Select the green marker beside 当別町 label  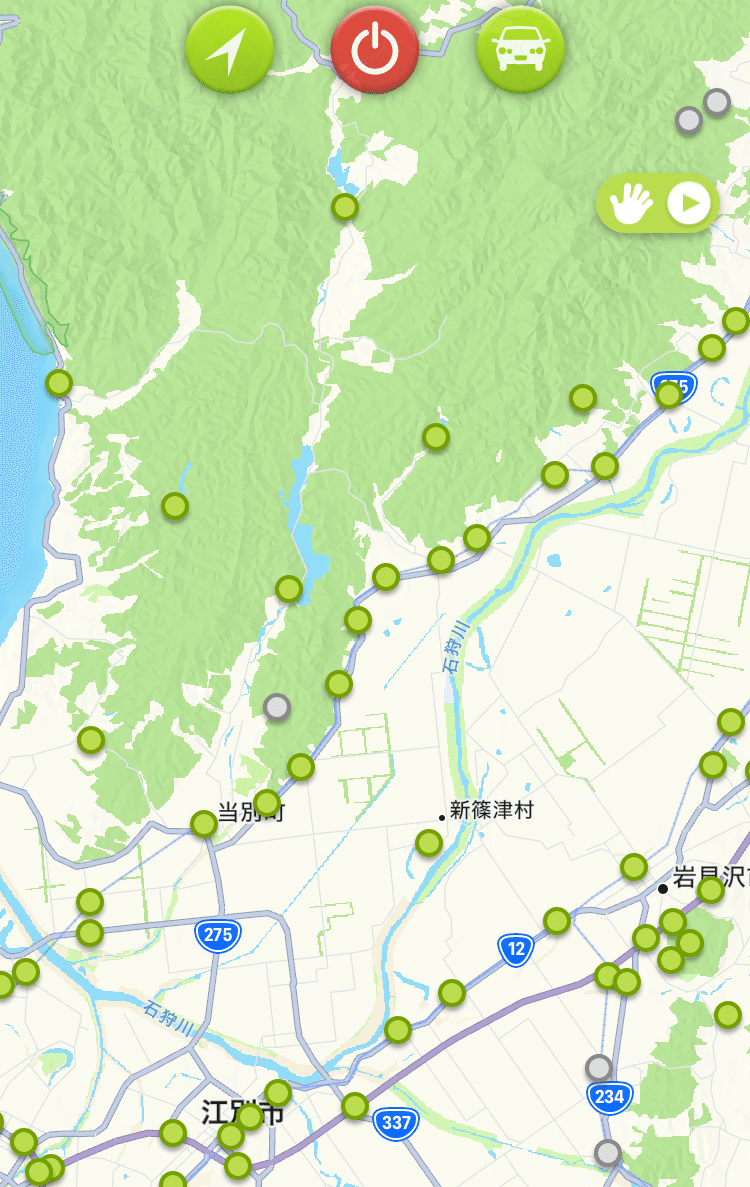(267, 800)
